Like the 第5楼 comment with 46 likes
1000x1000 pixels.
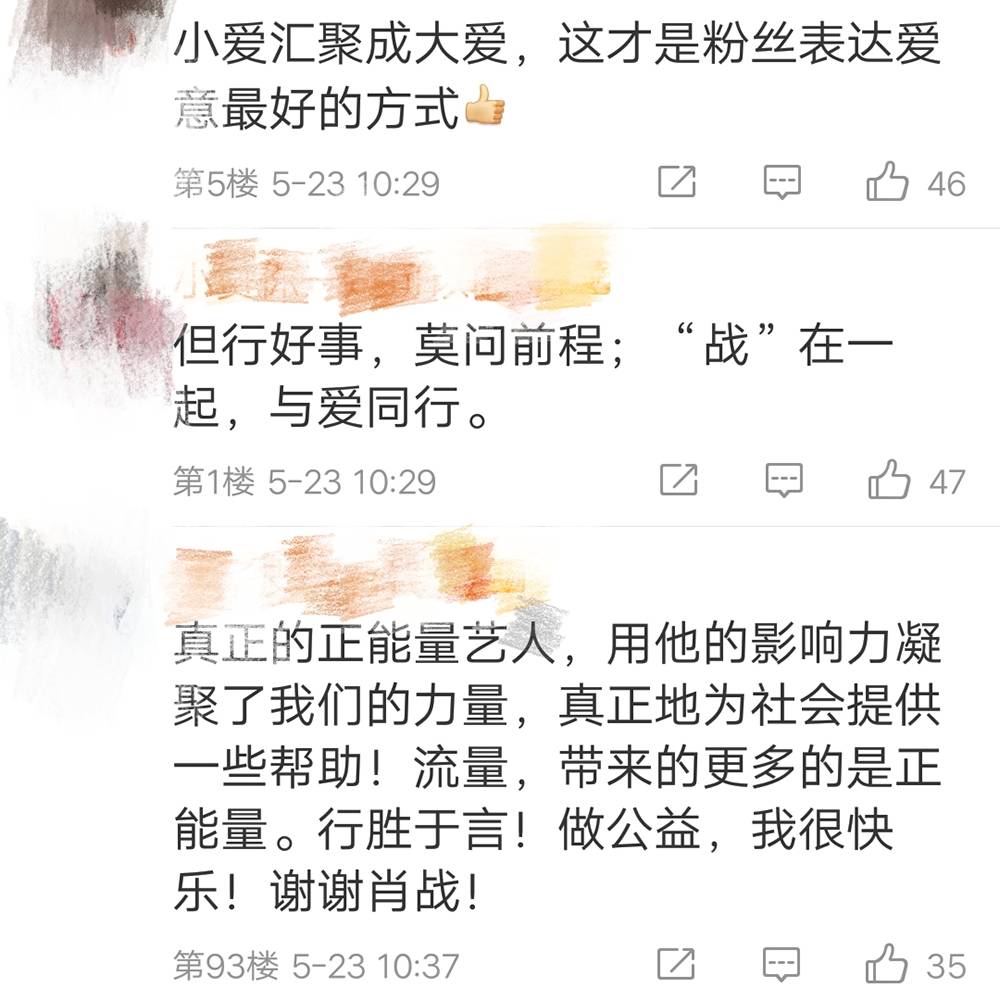887,183
